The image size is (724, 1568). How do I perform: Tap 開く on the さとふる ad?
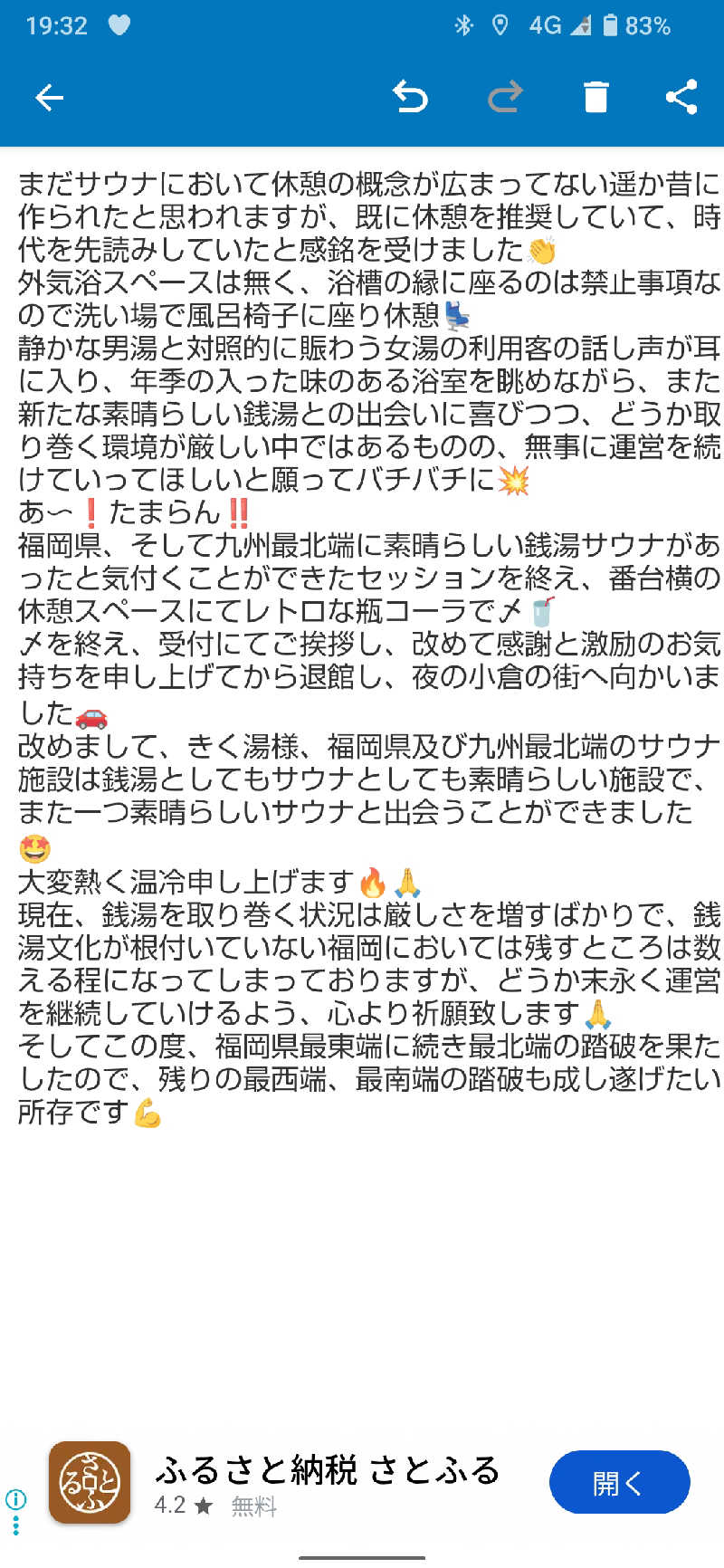point(619,1482)
